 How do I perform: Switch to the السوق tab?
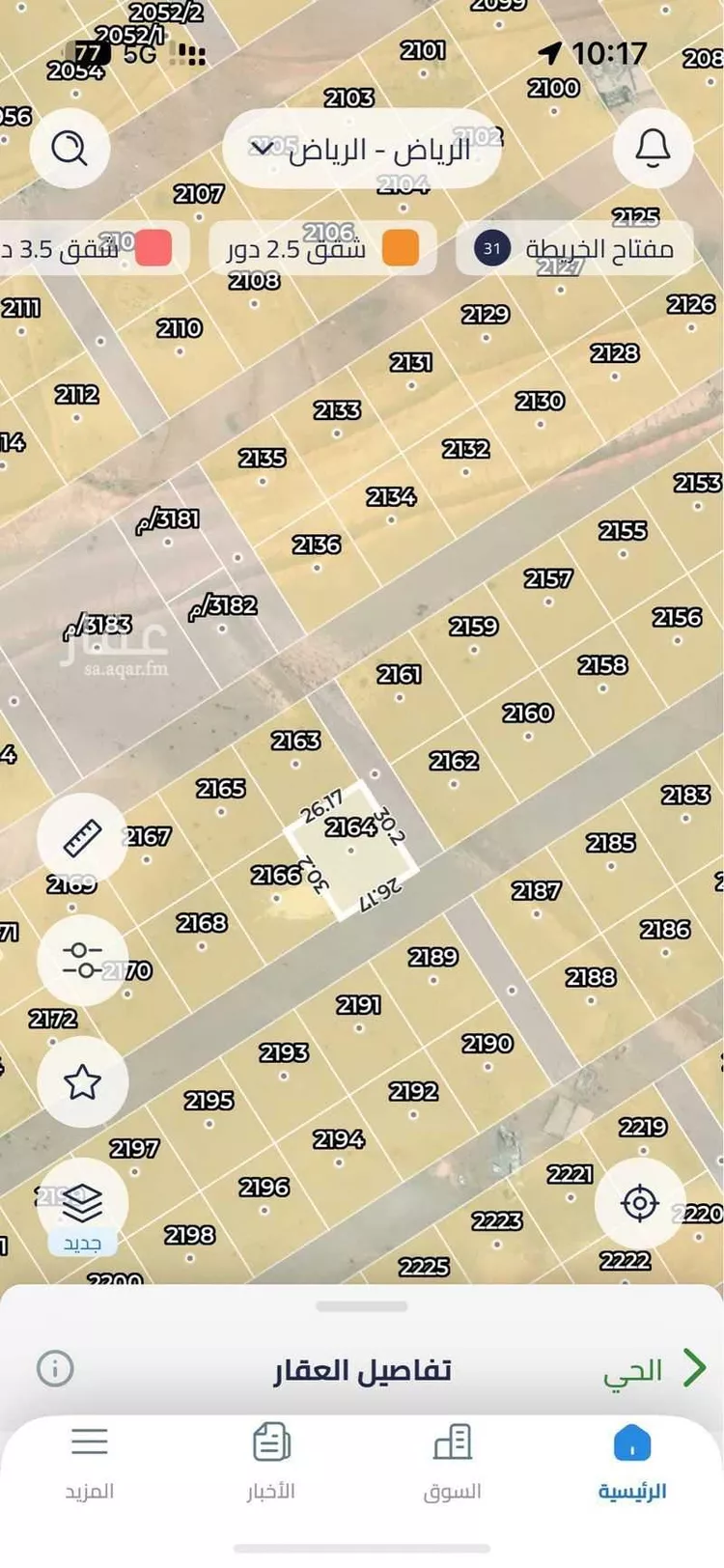[452, 1464]
